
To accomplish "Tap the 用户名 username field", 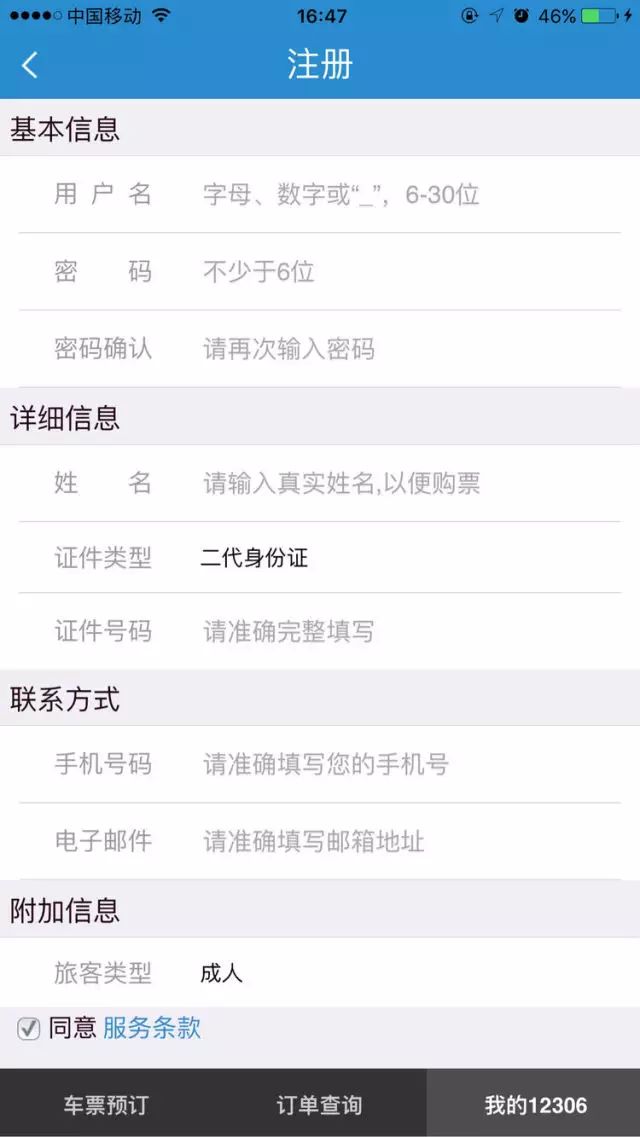I will point(320,194).
